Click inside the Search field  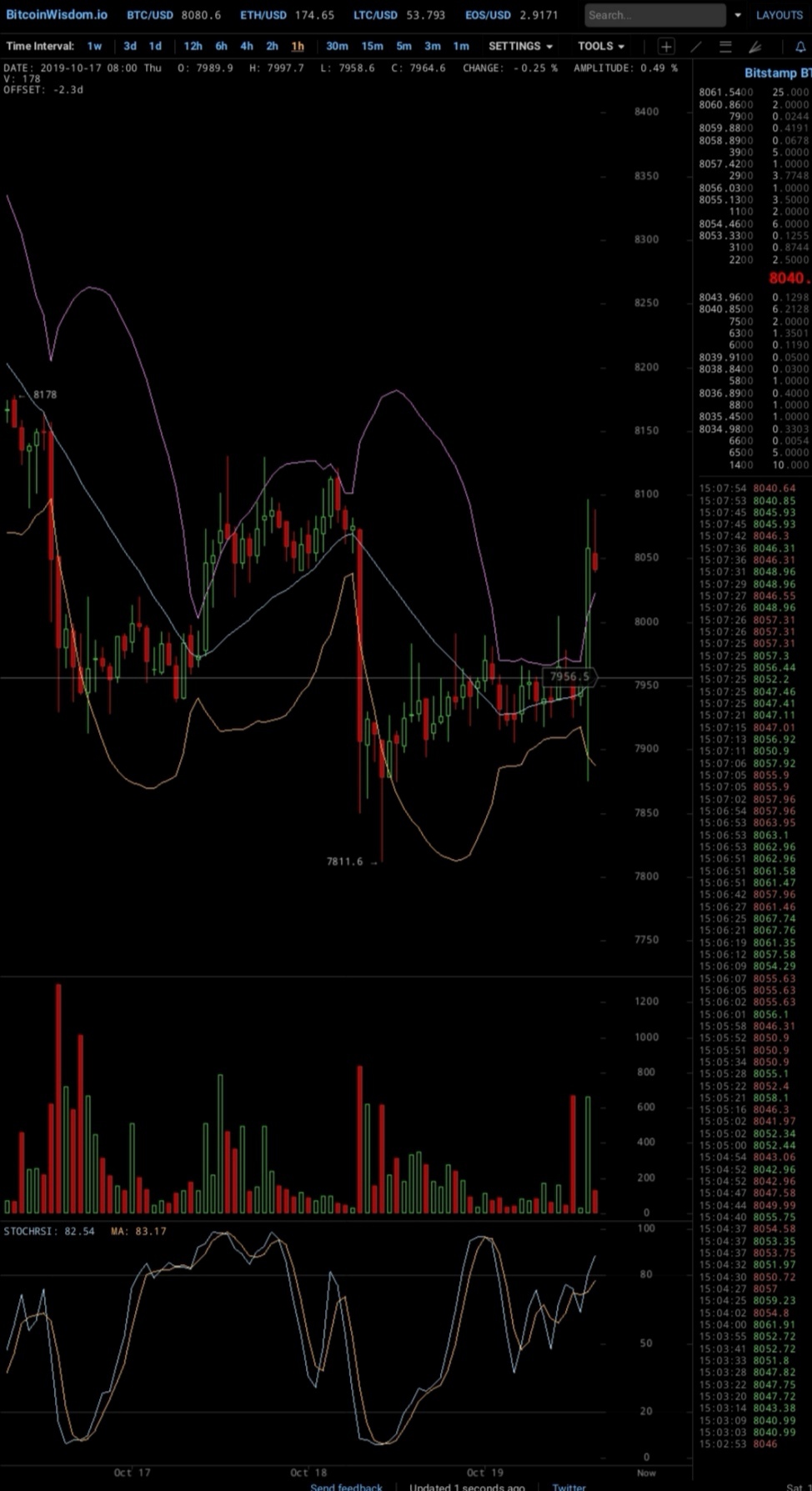coord(654,14)
